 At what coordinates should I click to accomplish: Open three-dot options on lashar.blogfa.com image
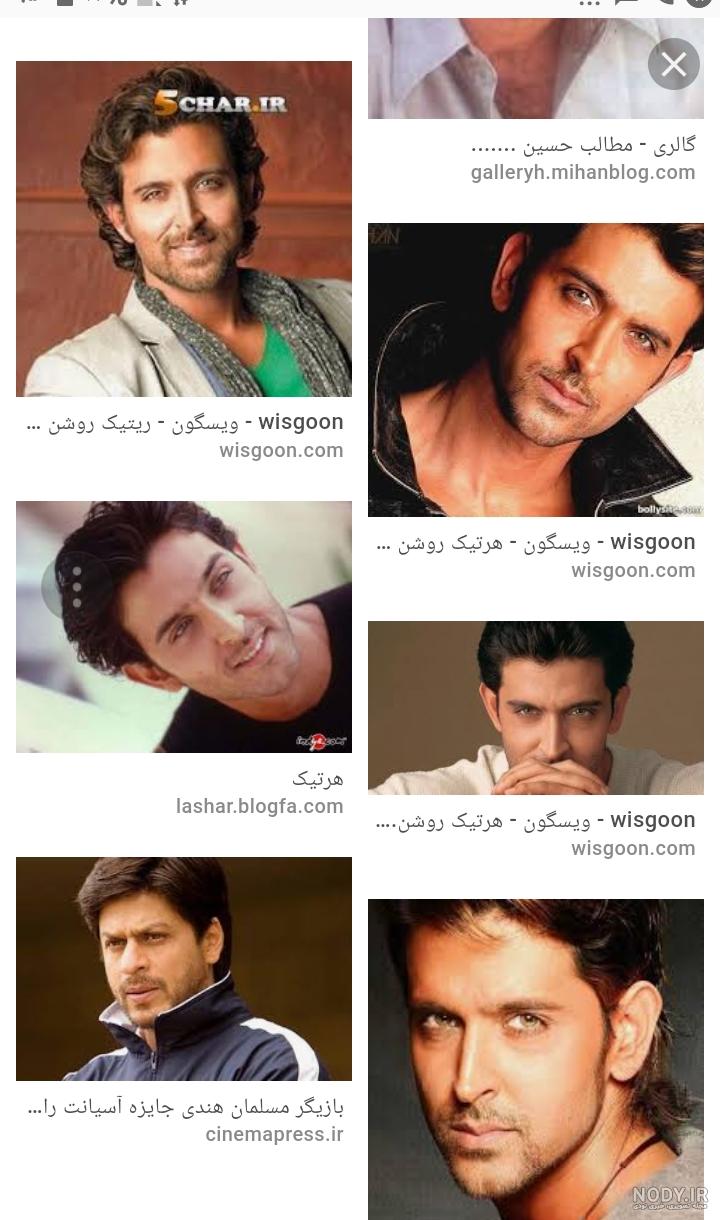pyautogui.click(x=77, y=587)
